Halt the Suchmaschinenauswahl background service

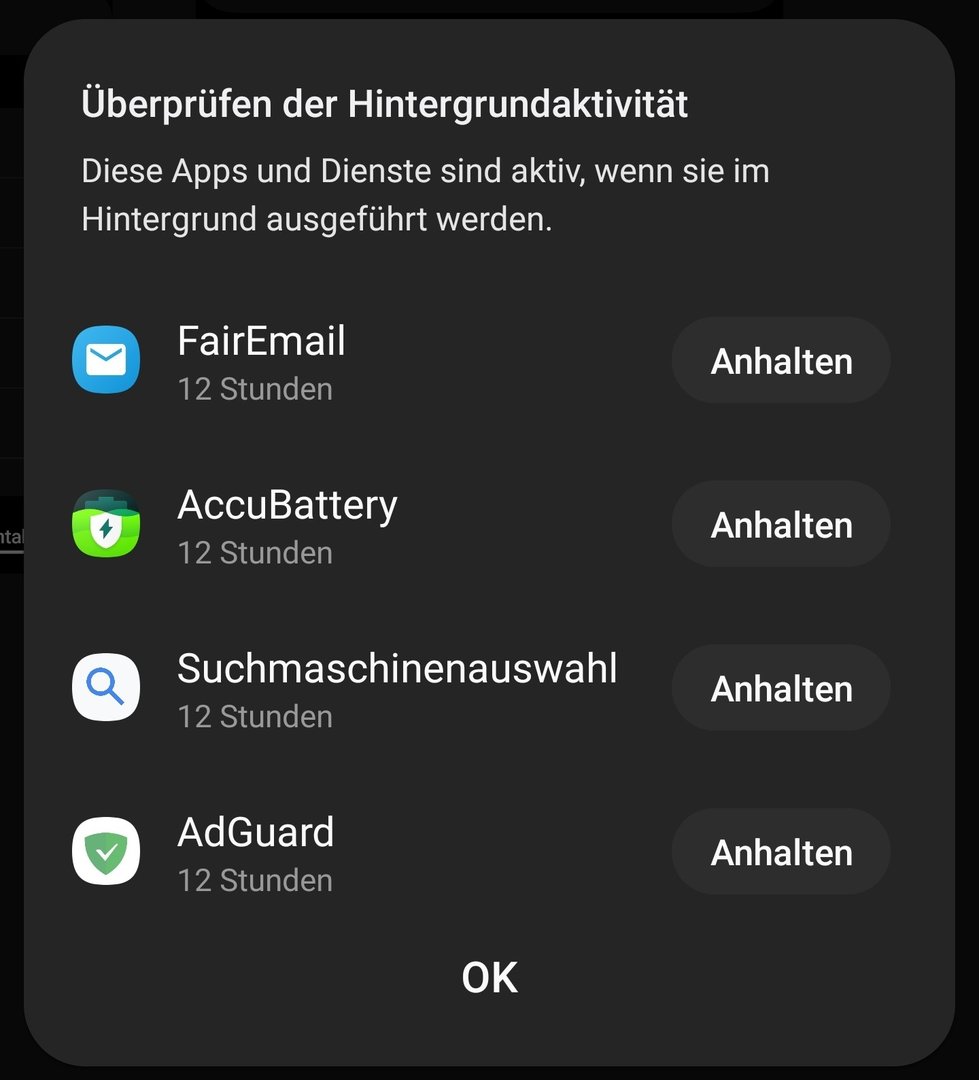point(781,689)
